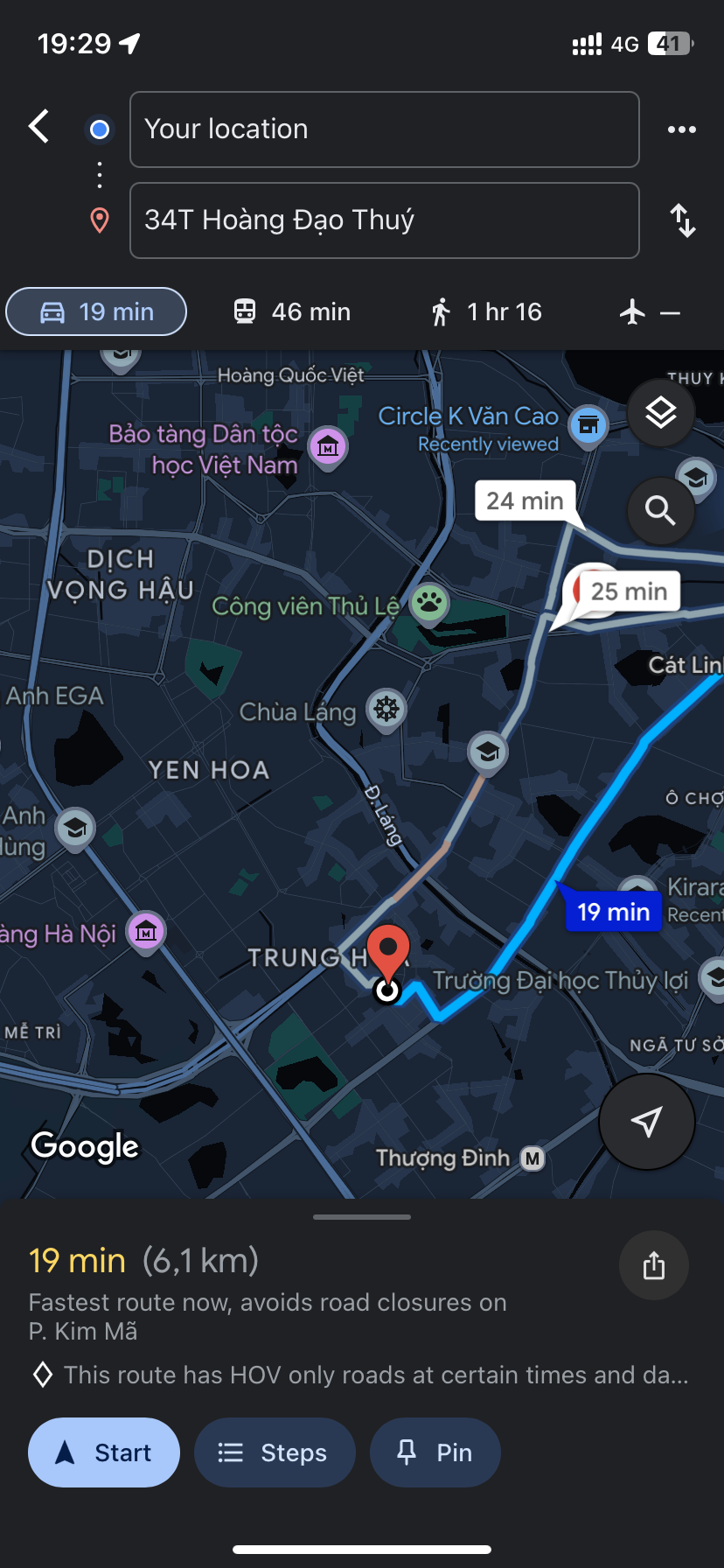724x1568 pixels.
Task: Switch to the flights tab
Action: pos(649,311)
